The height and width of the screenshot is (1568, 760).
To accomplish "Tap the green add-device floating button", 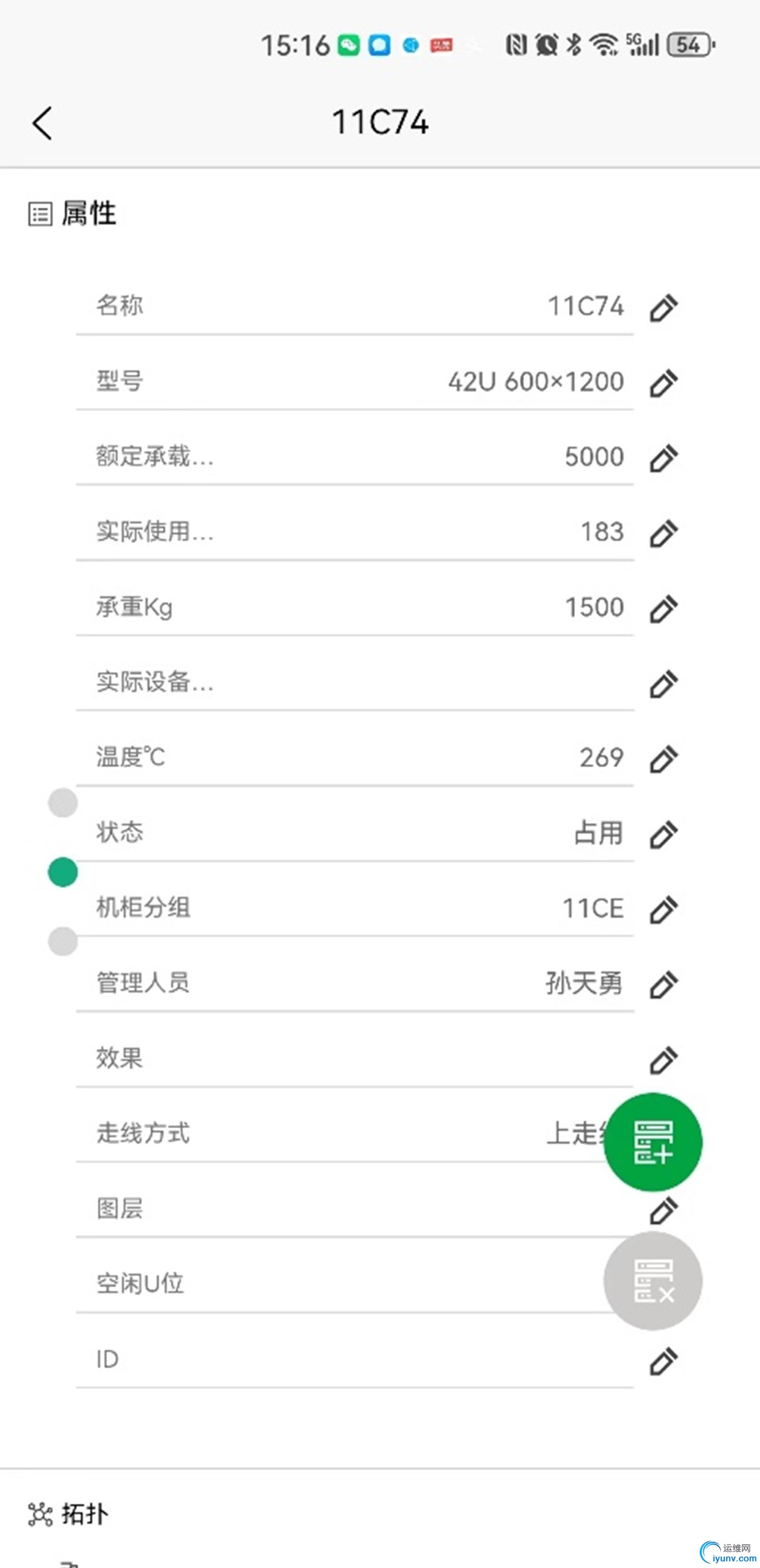I will click(653, 1142).
